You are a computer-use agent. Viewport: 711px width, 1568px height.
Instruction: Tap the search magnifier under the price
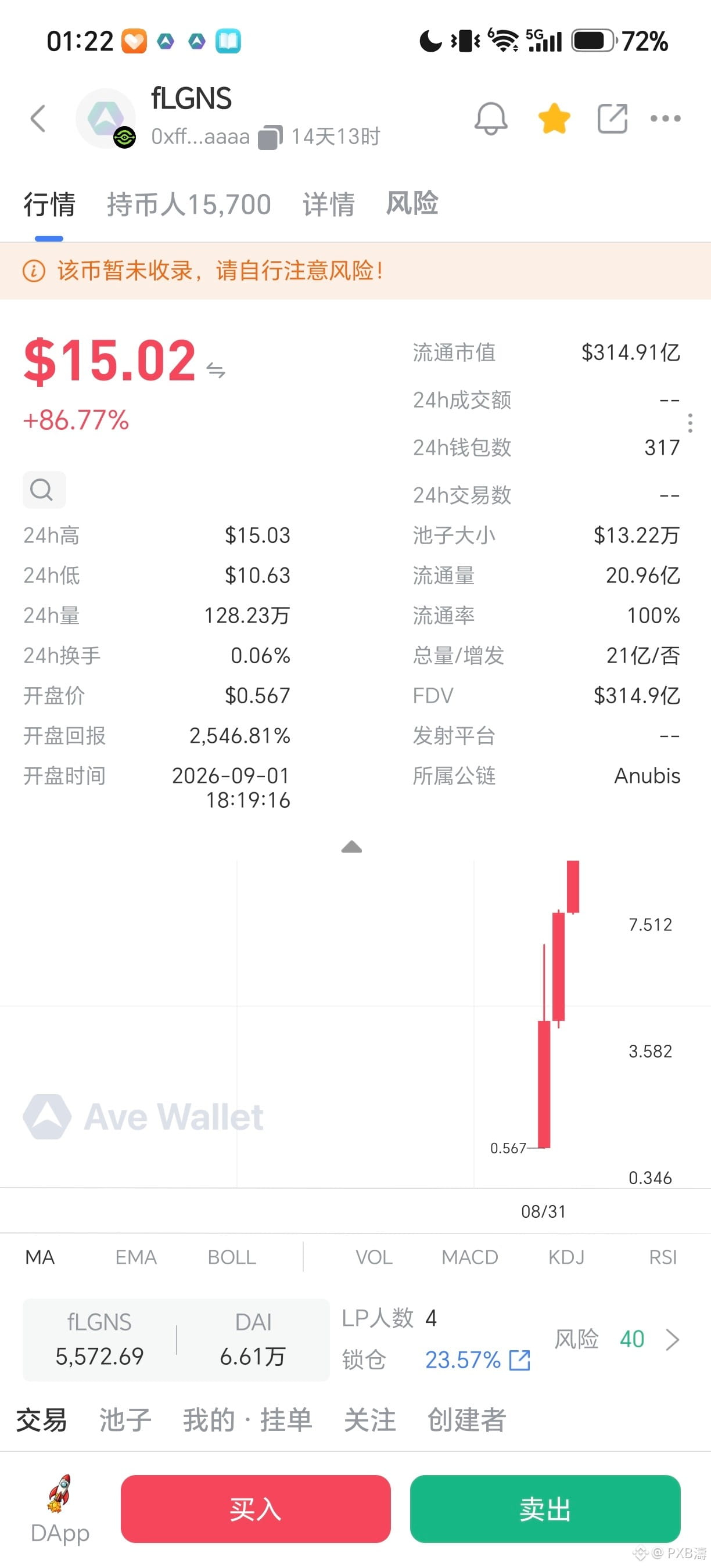coord(44,490)
